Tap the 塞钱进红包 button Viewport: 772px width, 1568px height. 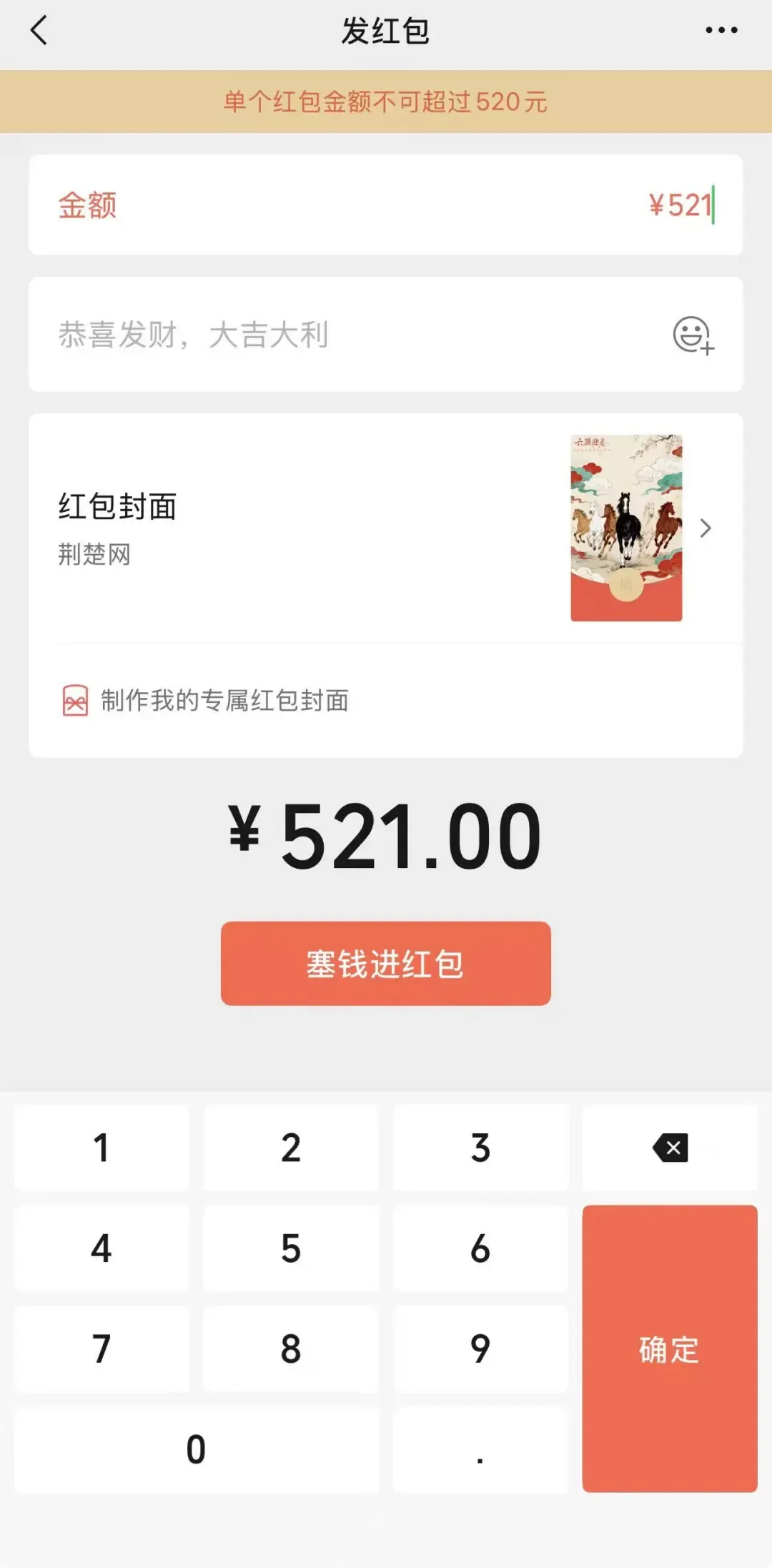point(386,963)
